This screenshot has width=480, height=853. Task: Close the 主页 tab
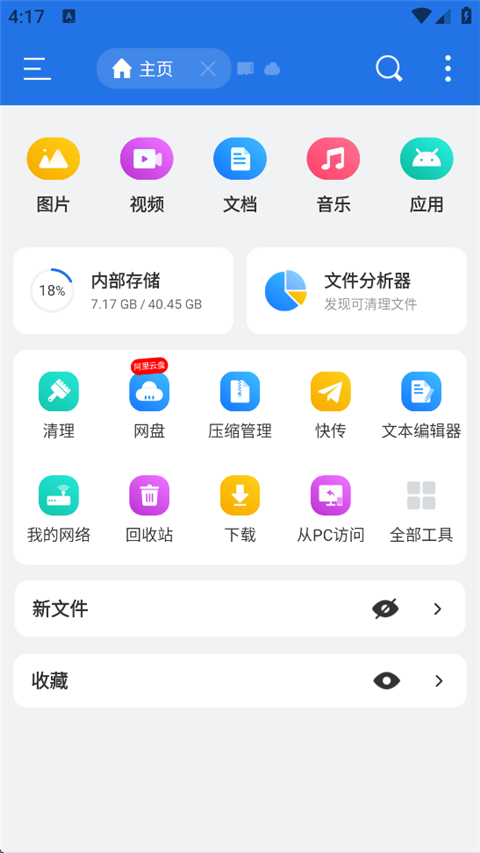208,69
